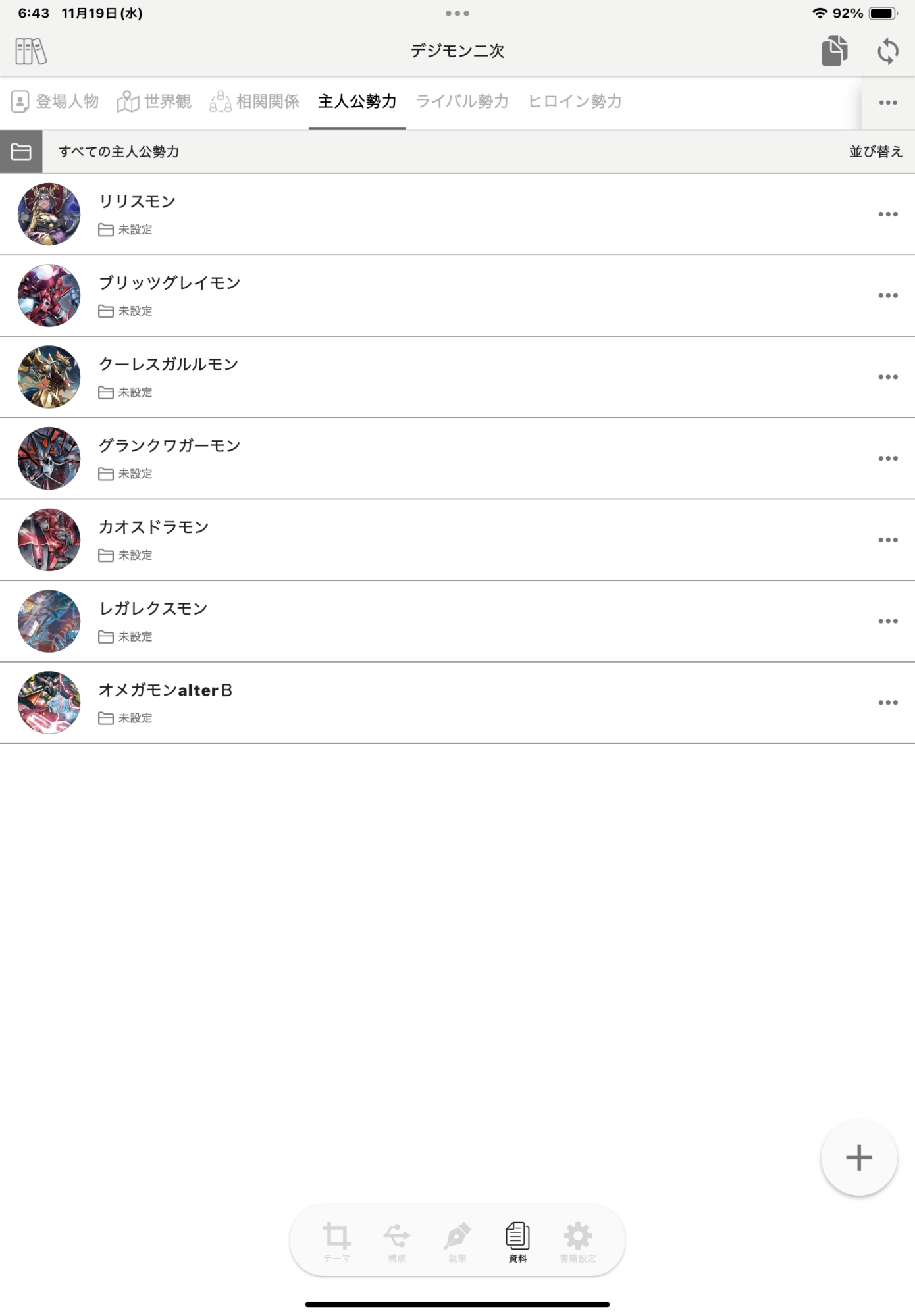Tap the sync refresh icon
Screen dimensions: 915x1316
[887, 51]
